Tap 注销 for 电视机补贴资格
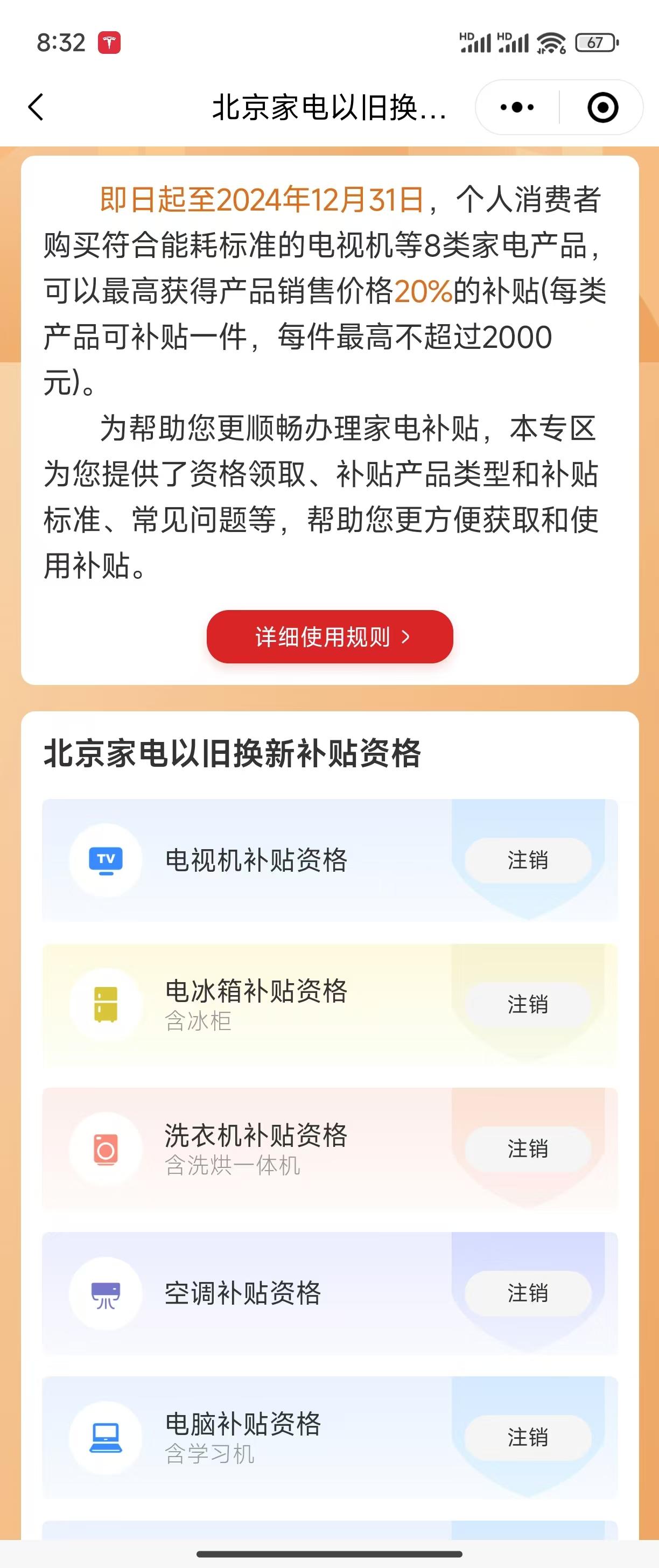 pyautogui.click(x=528, y=860)
